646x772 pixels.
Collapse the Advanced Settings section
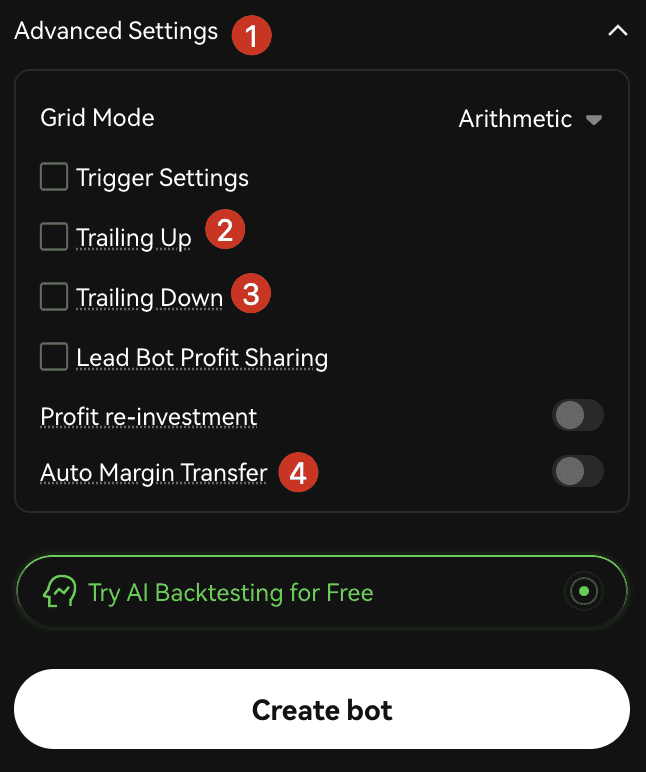(x=617, y=31)
